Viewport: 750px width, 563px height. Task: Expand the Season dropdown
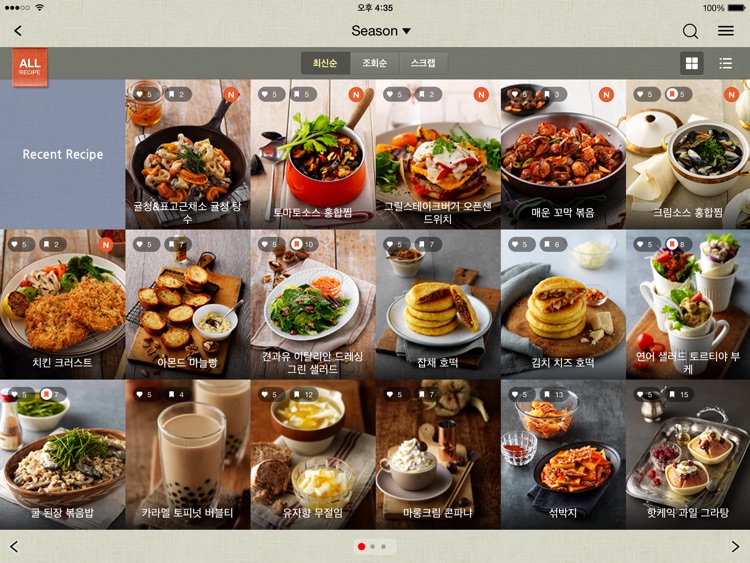click(x=381, y=31)
